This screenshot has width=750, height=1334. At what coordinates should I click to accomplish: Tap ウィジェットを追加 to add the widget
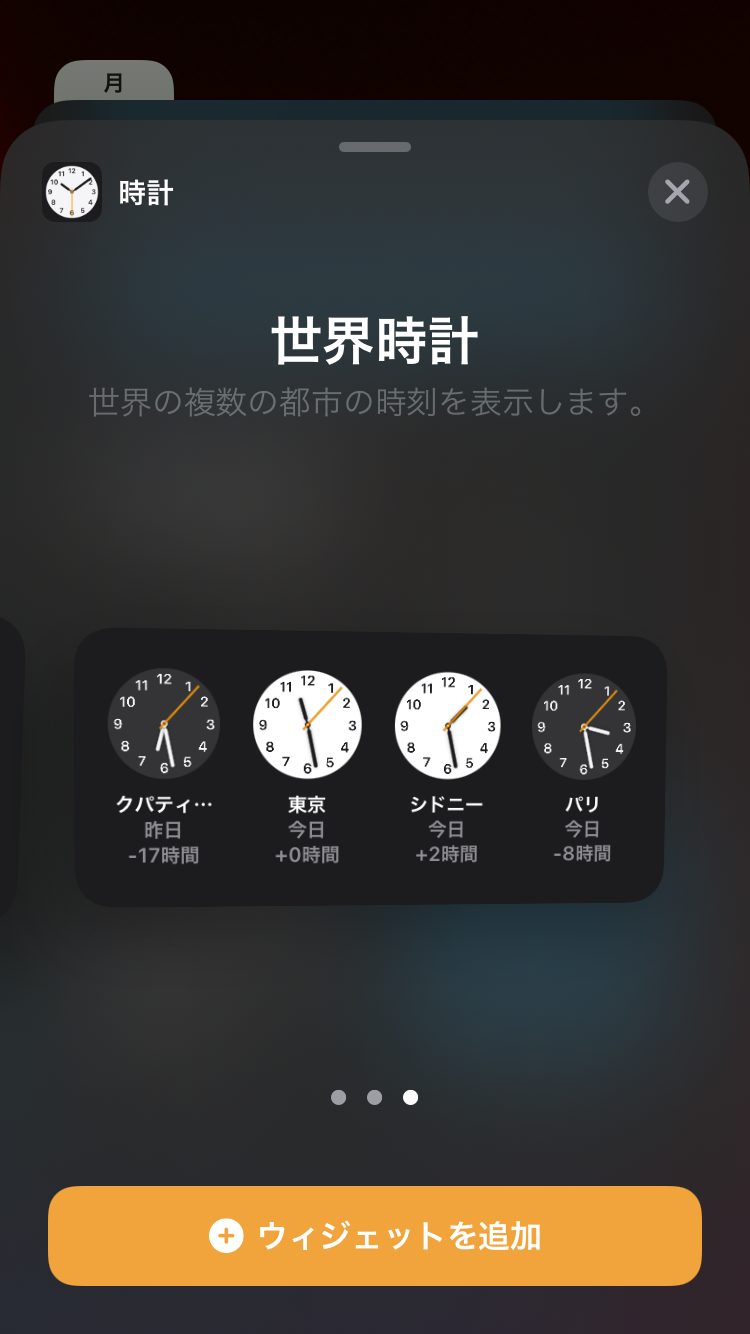pos(375,1236)
